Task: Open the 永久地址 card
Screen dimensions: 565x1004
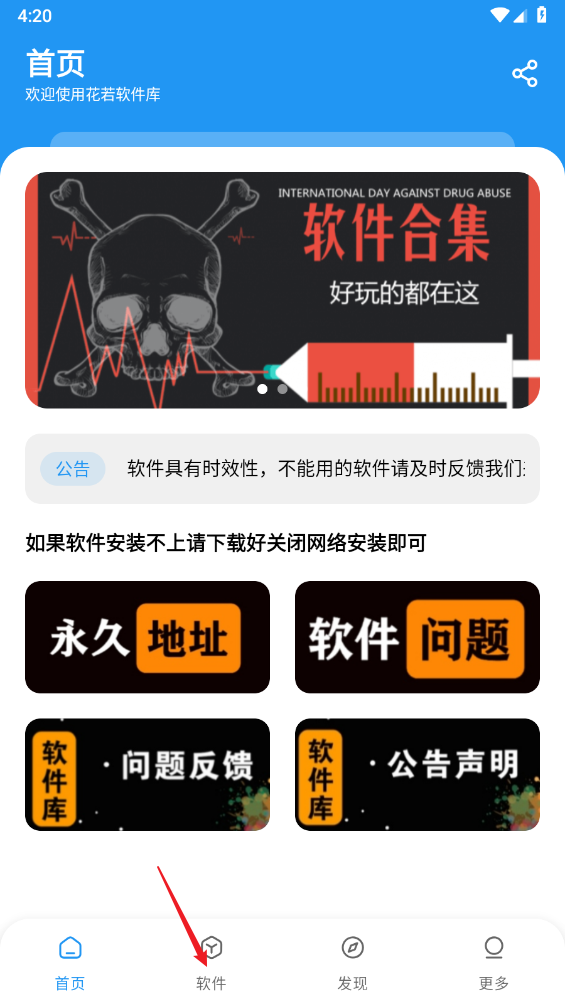Action: pyautogui.click(x=147, y=637)
